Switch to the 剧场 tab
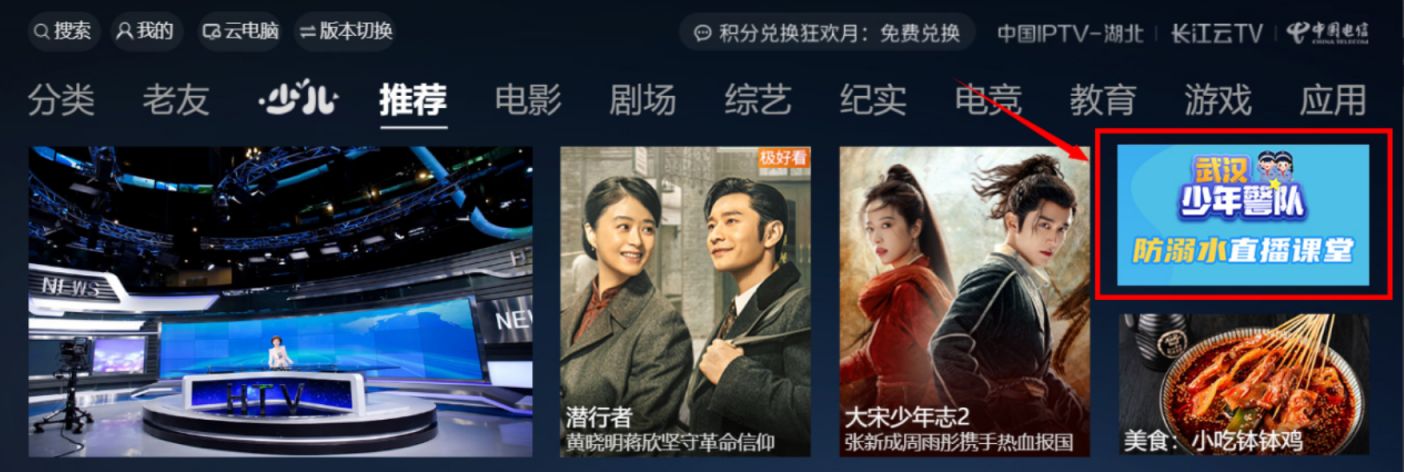The width and height of the screenshot is (1404, 472). pos(642,100)
